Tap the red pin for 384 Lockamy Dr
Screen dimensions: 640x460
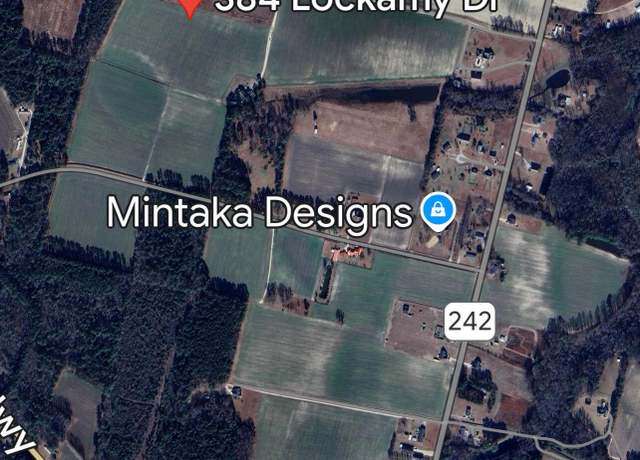190,6
